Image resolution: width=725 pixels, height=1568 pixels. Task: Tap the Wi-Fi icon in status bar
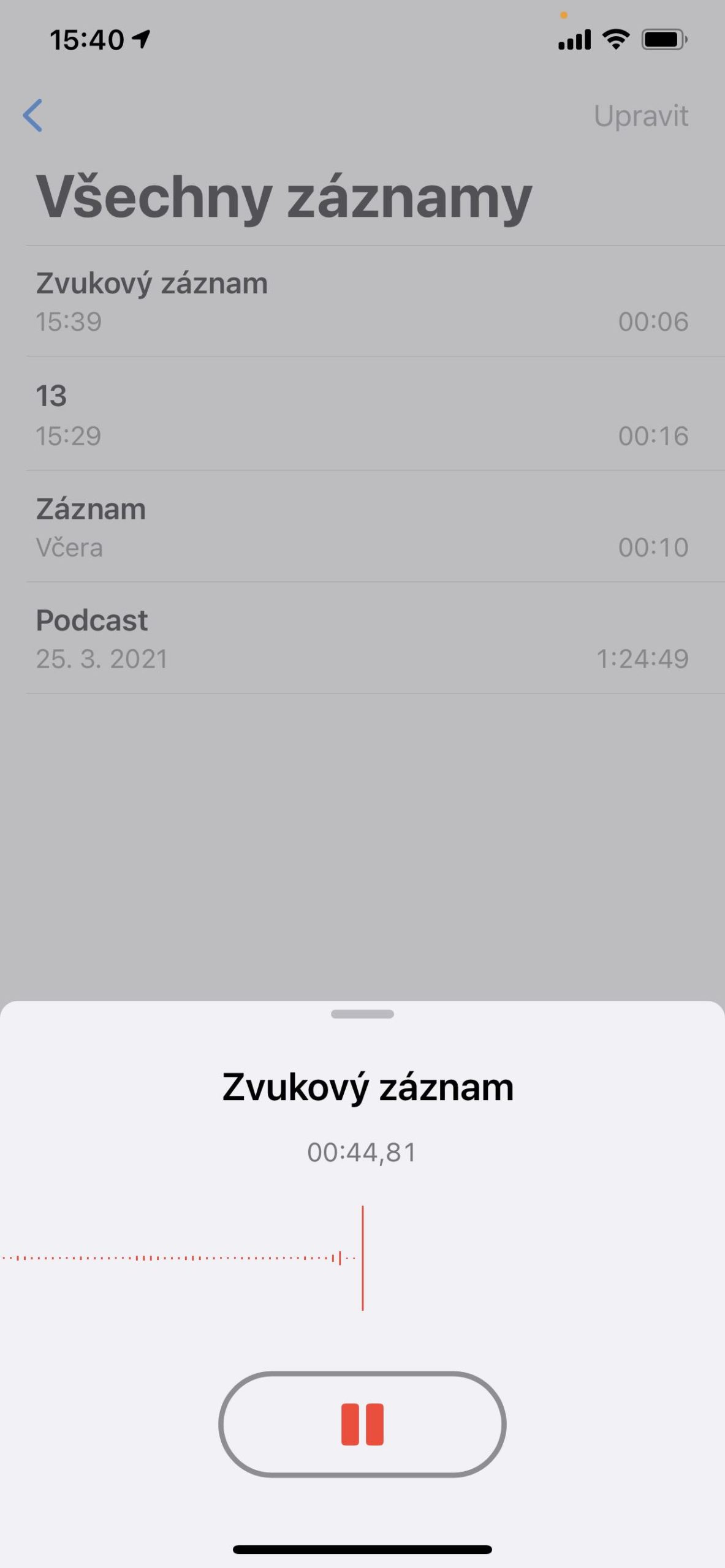615,39
